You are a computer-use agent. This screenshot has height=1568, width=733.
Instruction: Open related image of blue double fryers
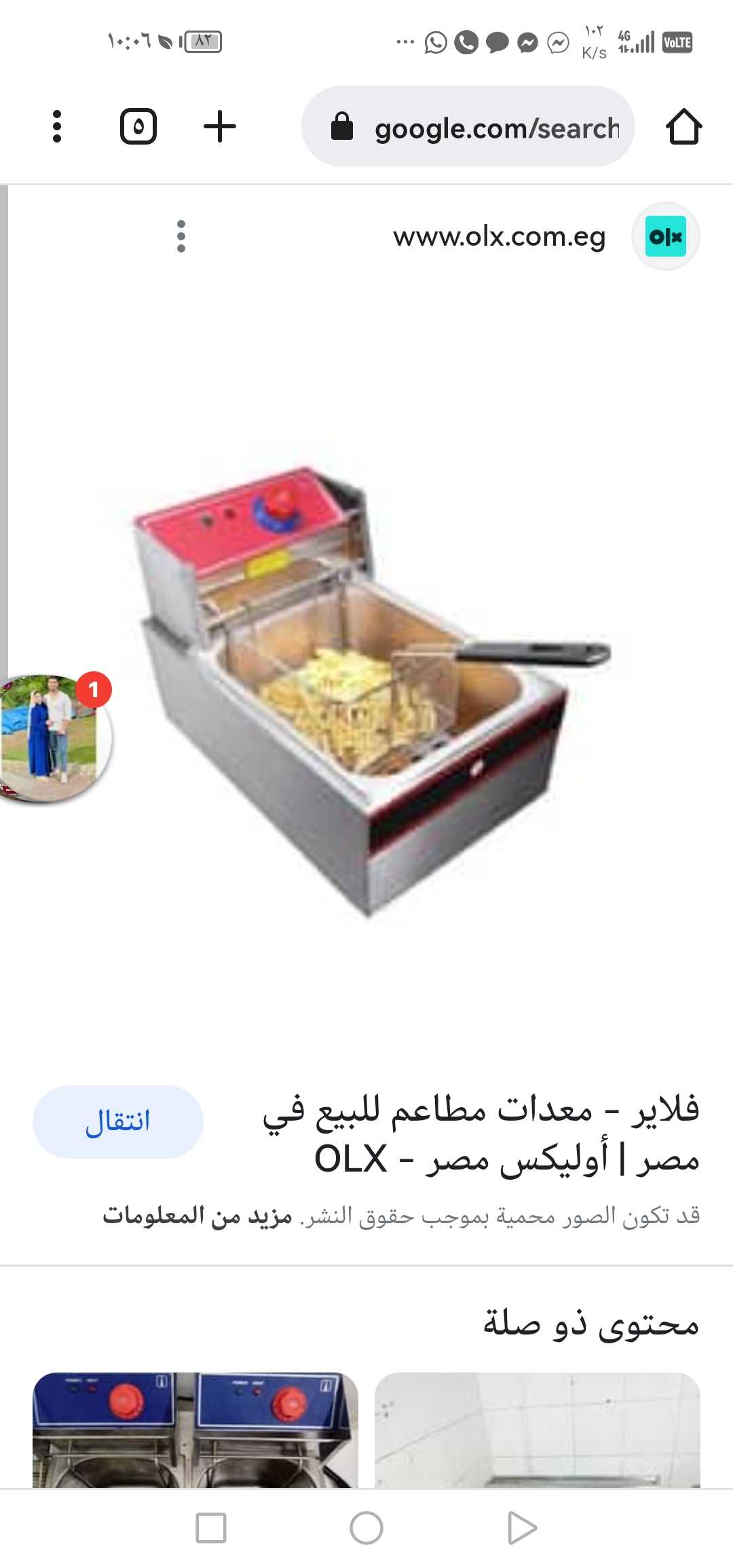tap(195, 1428)
